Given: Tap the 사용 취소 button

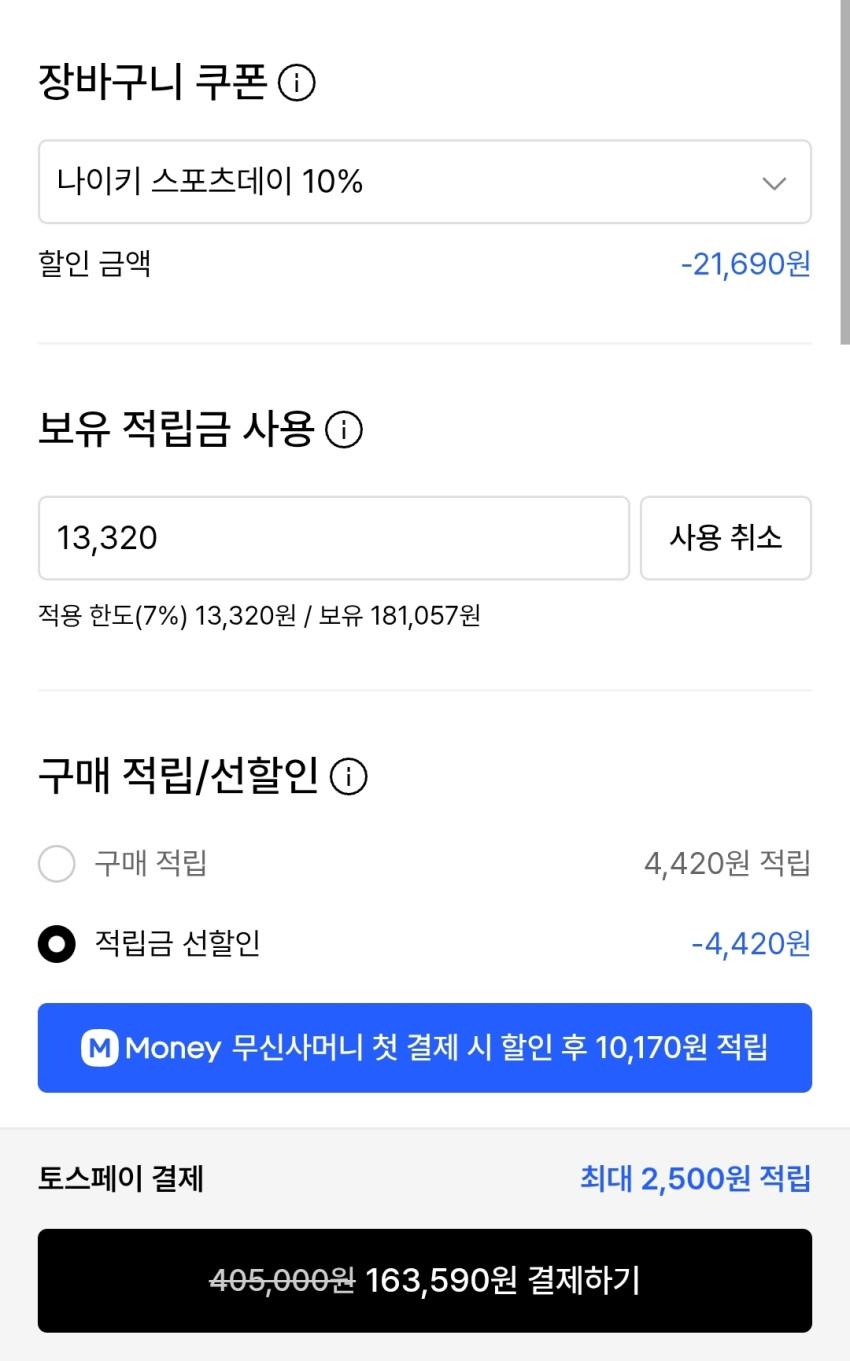Looking at the screenshot, I should [725, 538].
